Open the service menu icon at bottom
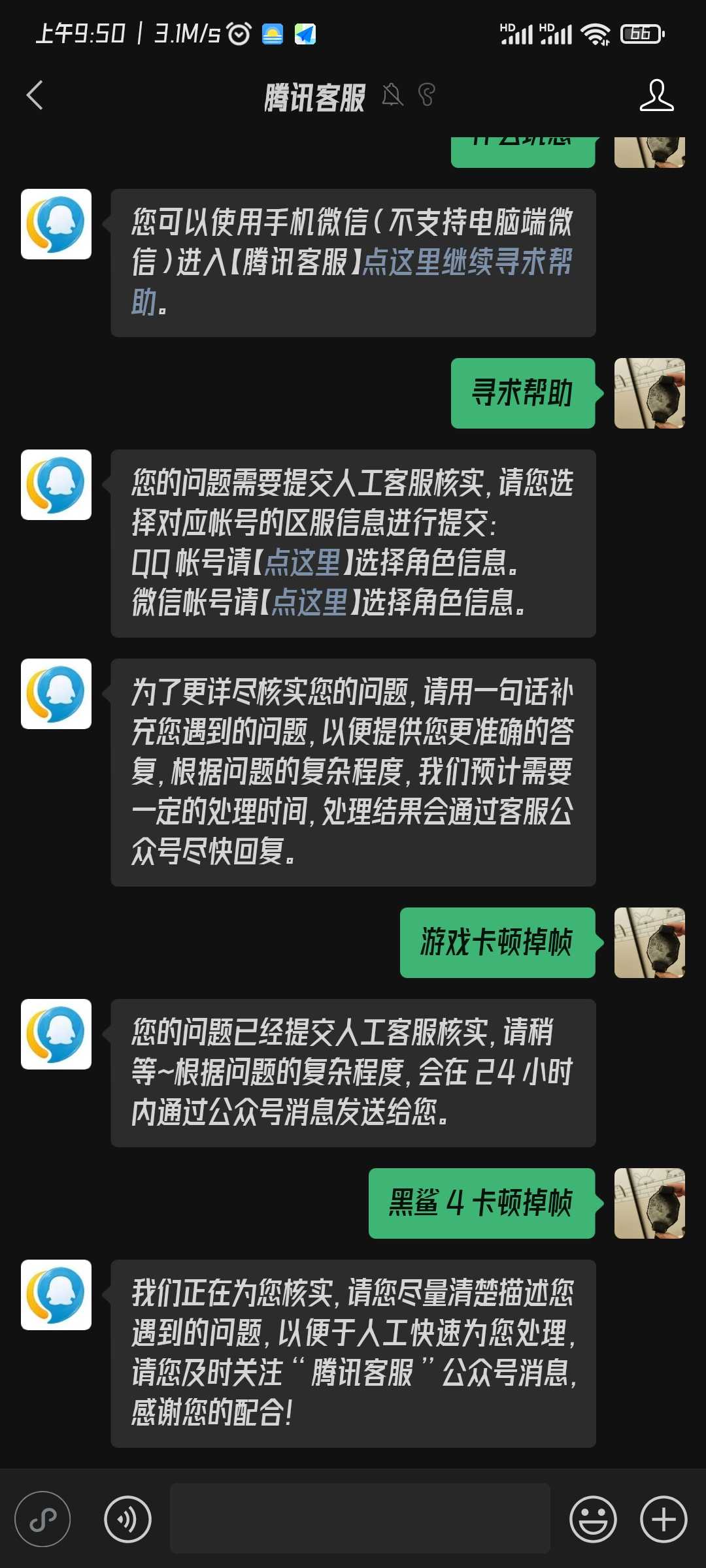Image resolution: width=706 pixels, height=1568 pixels. [x=42, y=1519]
